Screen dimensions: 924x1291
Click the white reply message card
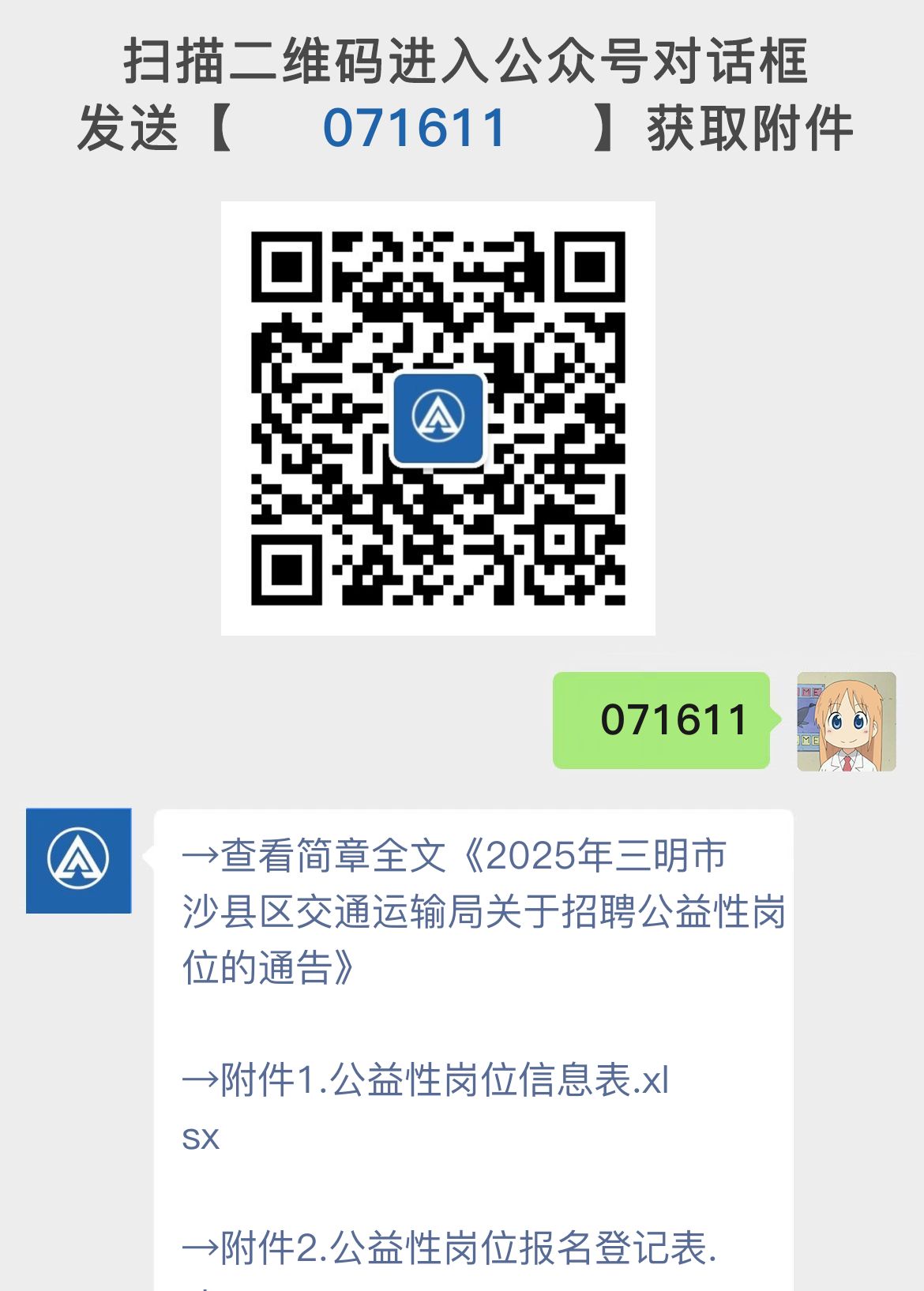pos(474,1026)
